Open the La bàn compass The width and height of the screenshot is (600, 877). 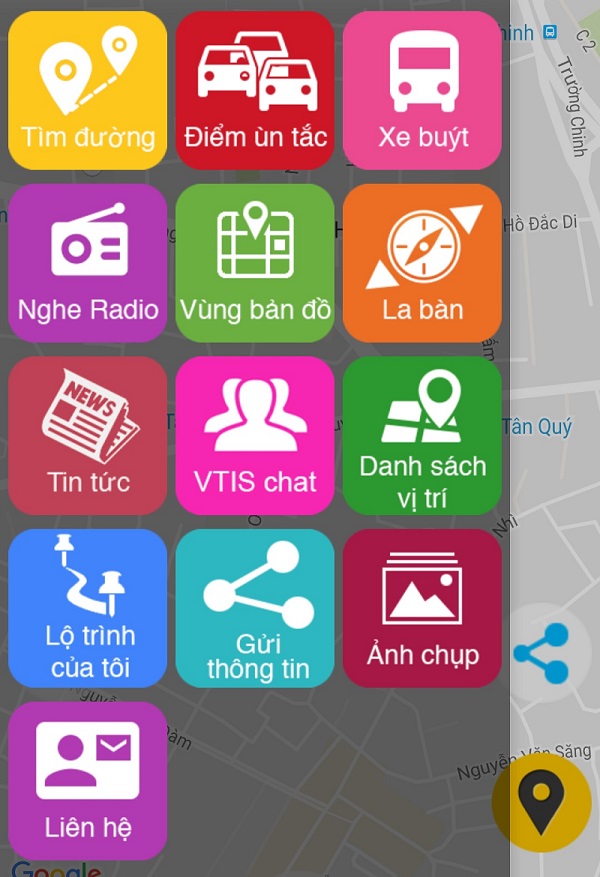pos(422,263)
